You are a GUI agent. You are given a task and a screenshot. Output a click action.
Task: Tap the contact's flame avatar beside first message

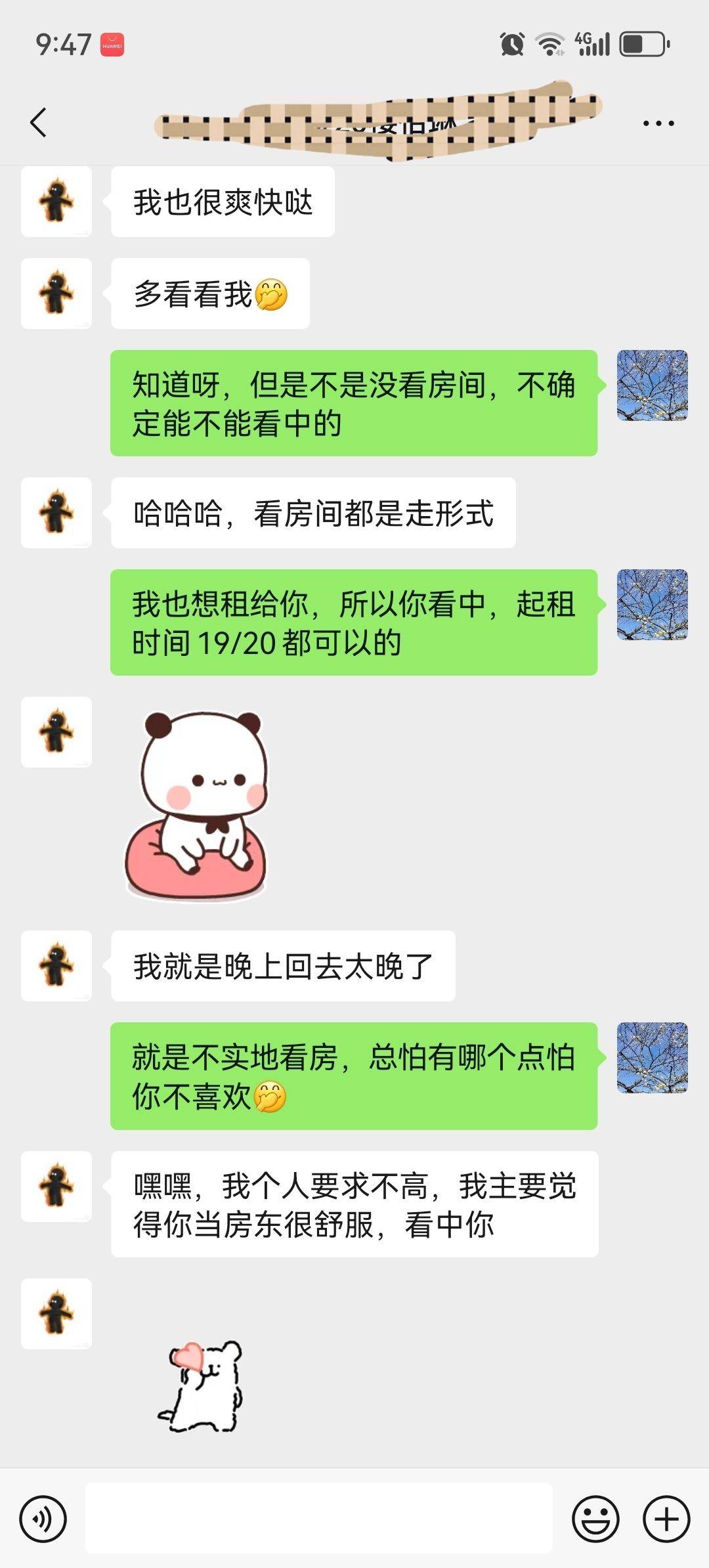tap(56, 200)
